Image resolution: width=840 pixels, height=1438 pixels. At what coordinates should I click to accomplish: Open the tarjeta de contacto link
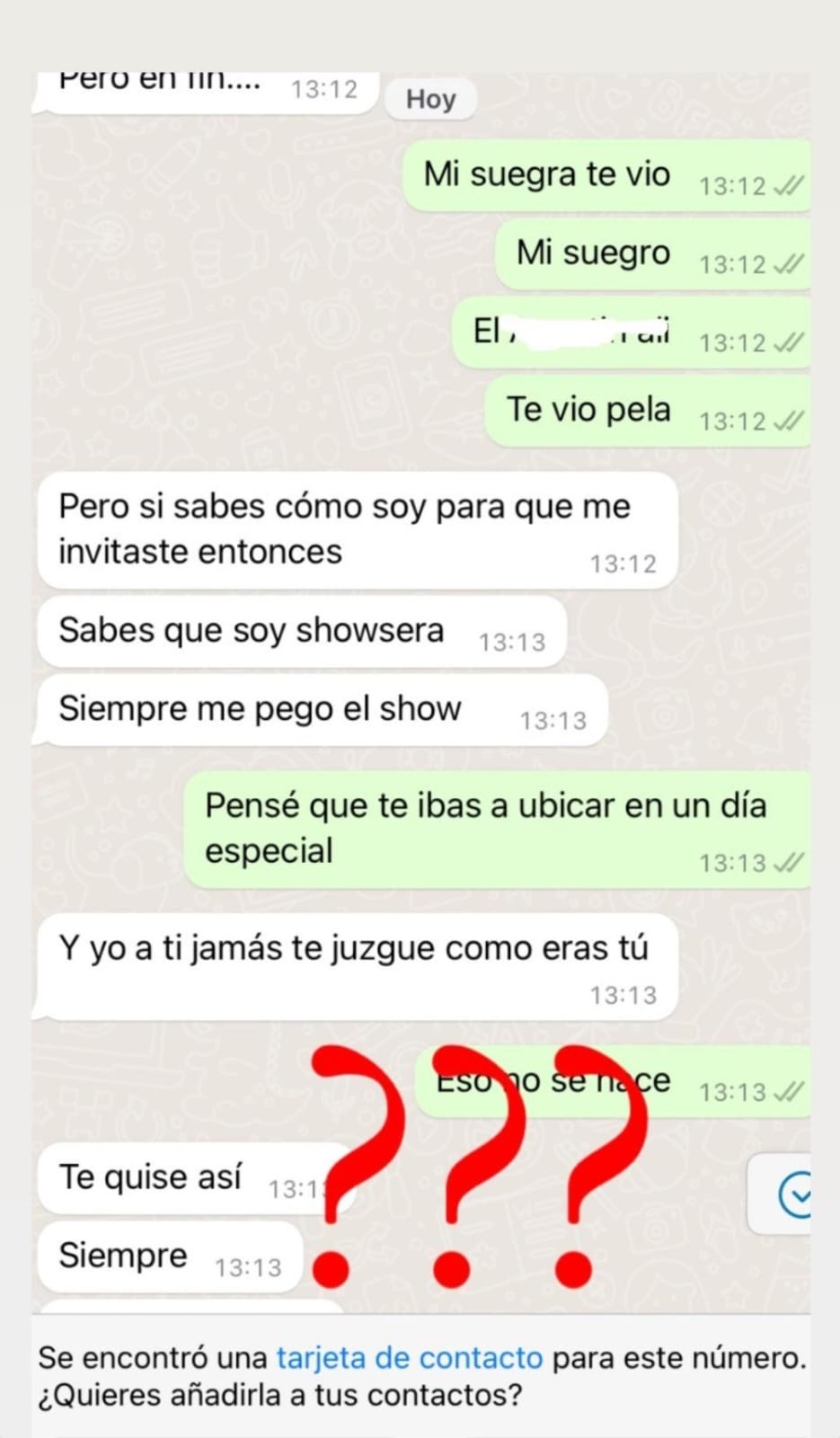(409, 1357)
